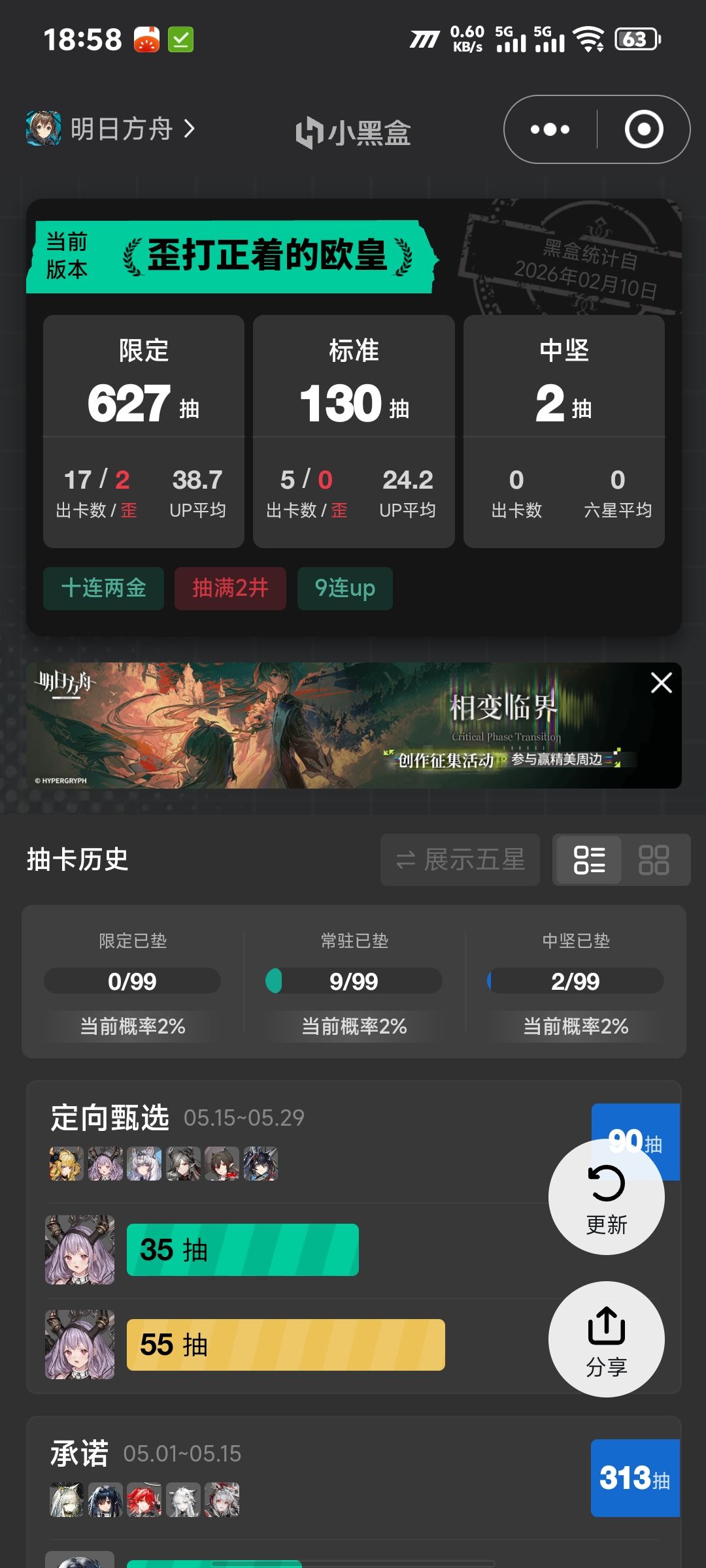Tap 更新 to refresh gacha data
This screenshot has width=706, height=1568.
point(607,1197)
